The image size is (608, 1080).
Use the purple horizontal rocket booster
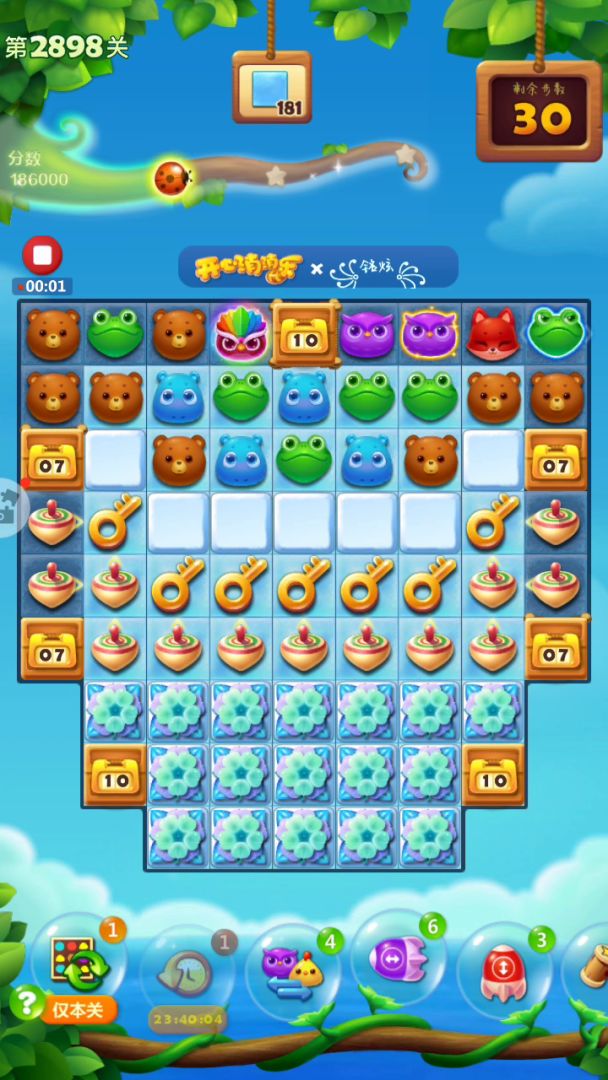tap(397, 958)
